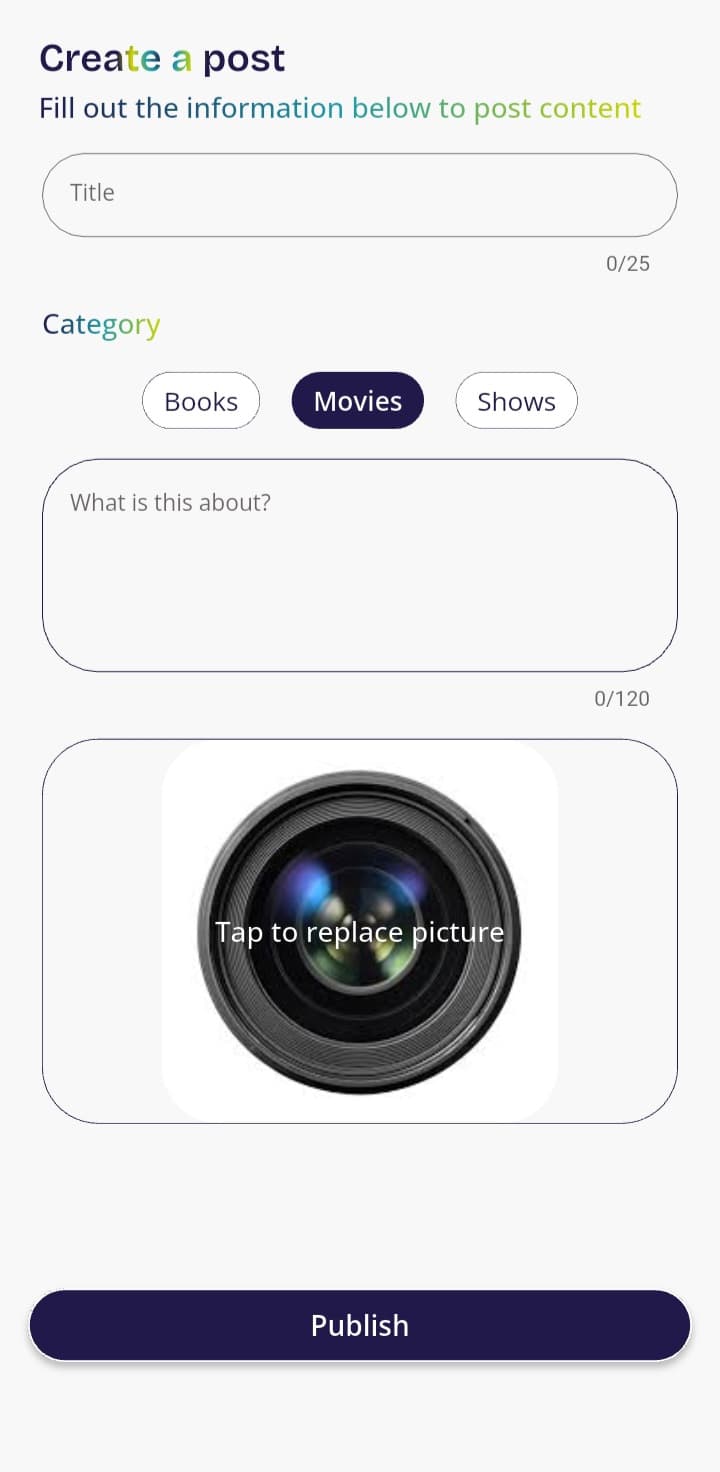Deselect the highlighted Movies category
Image resolution: width=720 pixels, height=1472 pixels.
click(x=357, y=400)
